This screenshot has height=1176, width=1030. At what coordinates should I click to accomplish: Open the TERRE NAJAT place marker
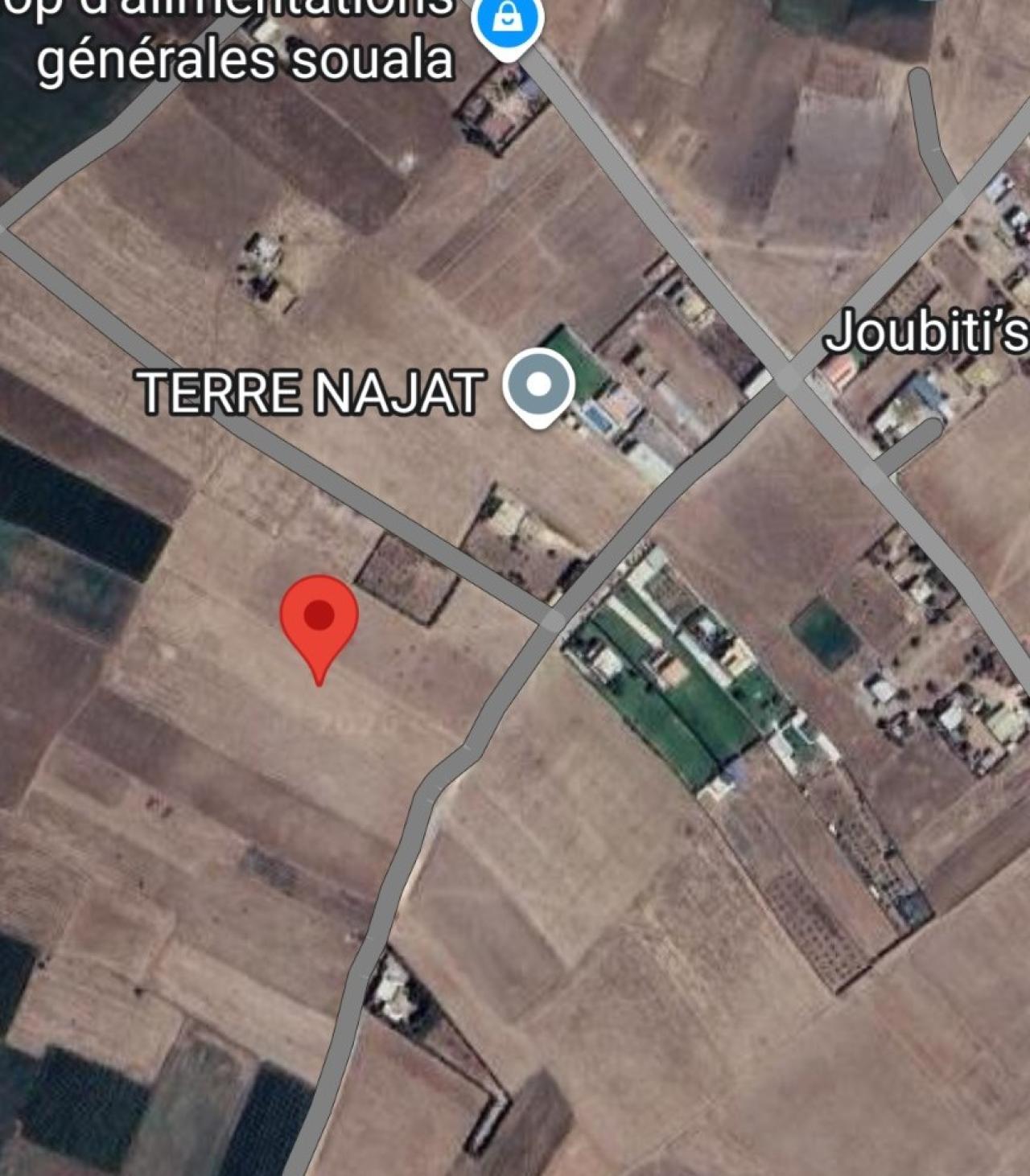pos(538,386)
